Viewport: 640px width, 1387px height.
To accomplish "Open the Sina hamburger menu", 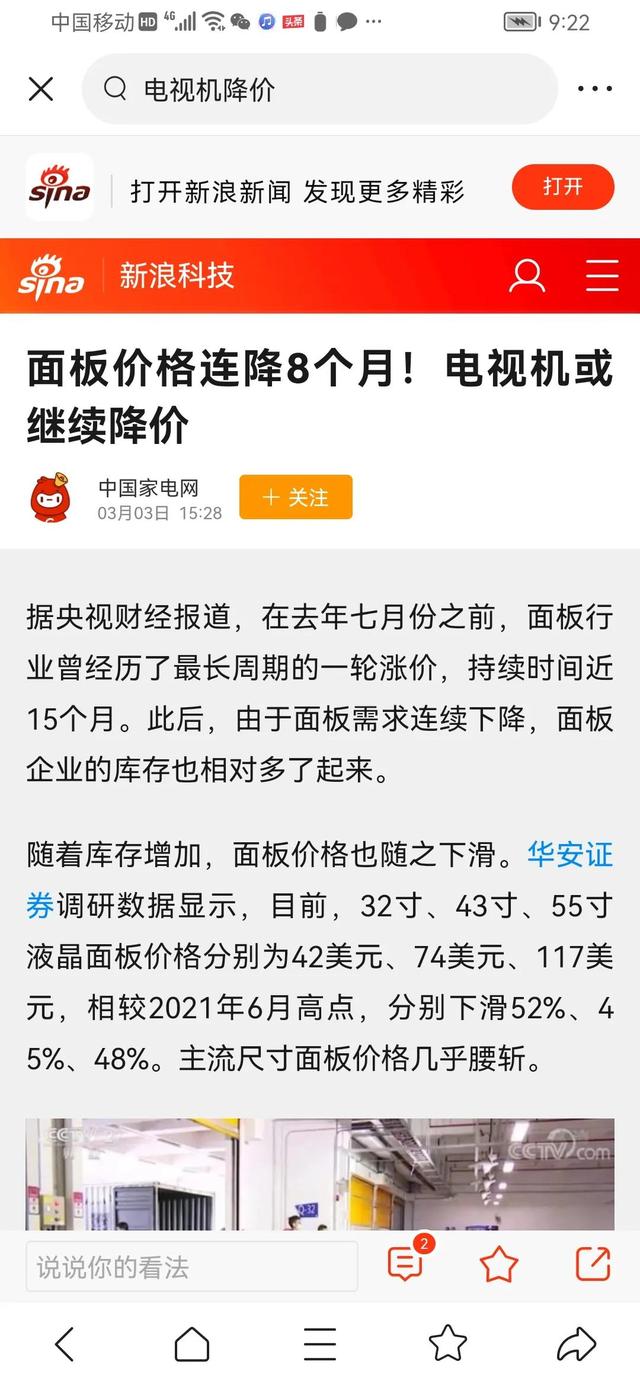I will (x=602, y=275).
